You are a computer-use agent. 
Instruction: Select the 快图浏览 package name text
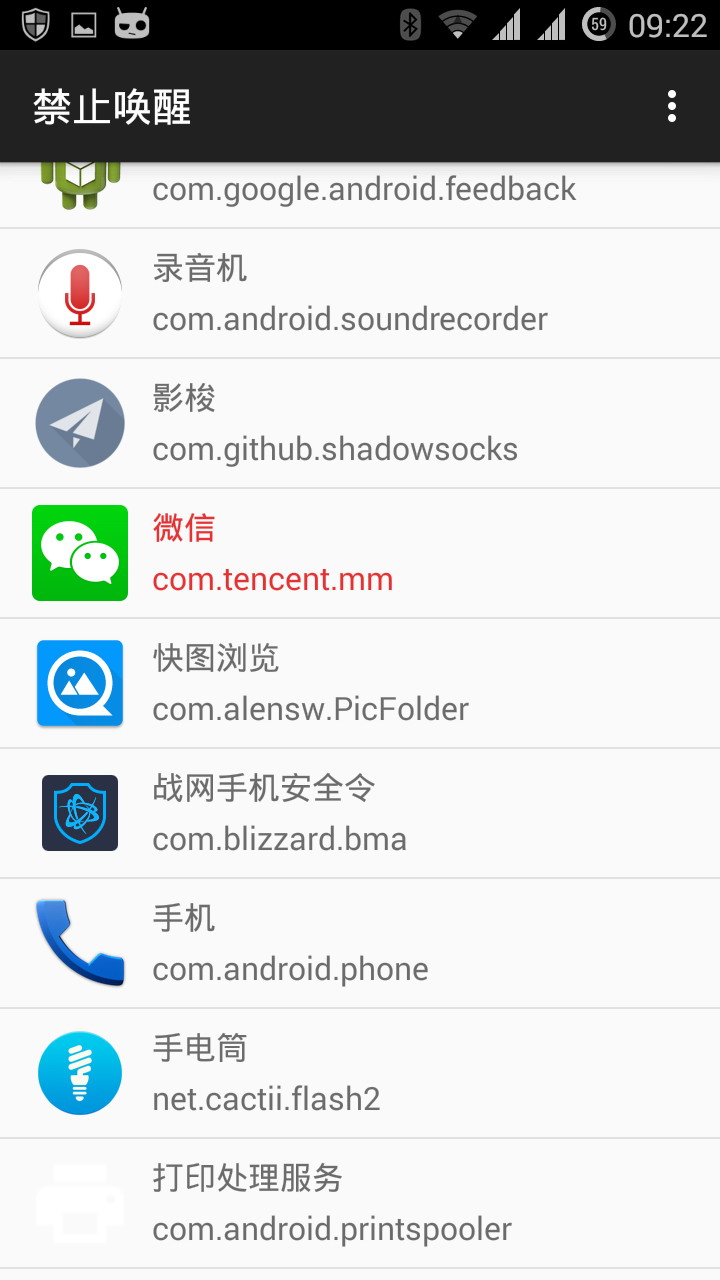[309, 709]
